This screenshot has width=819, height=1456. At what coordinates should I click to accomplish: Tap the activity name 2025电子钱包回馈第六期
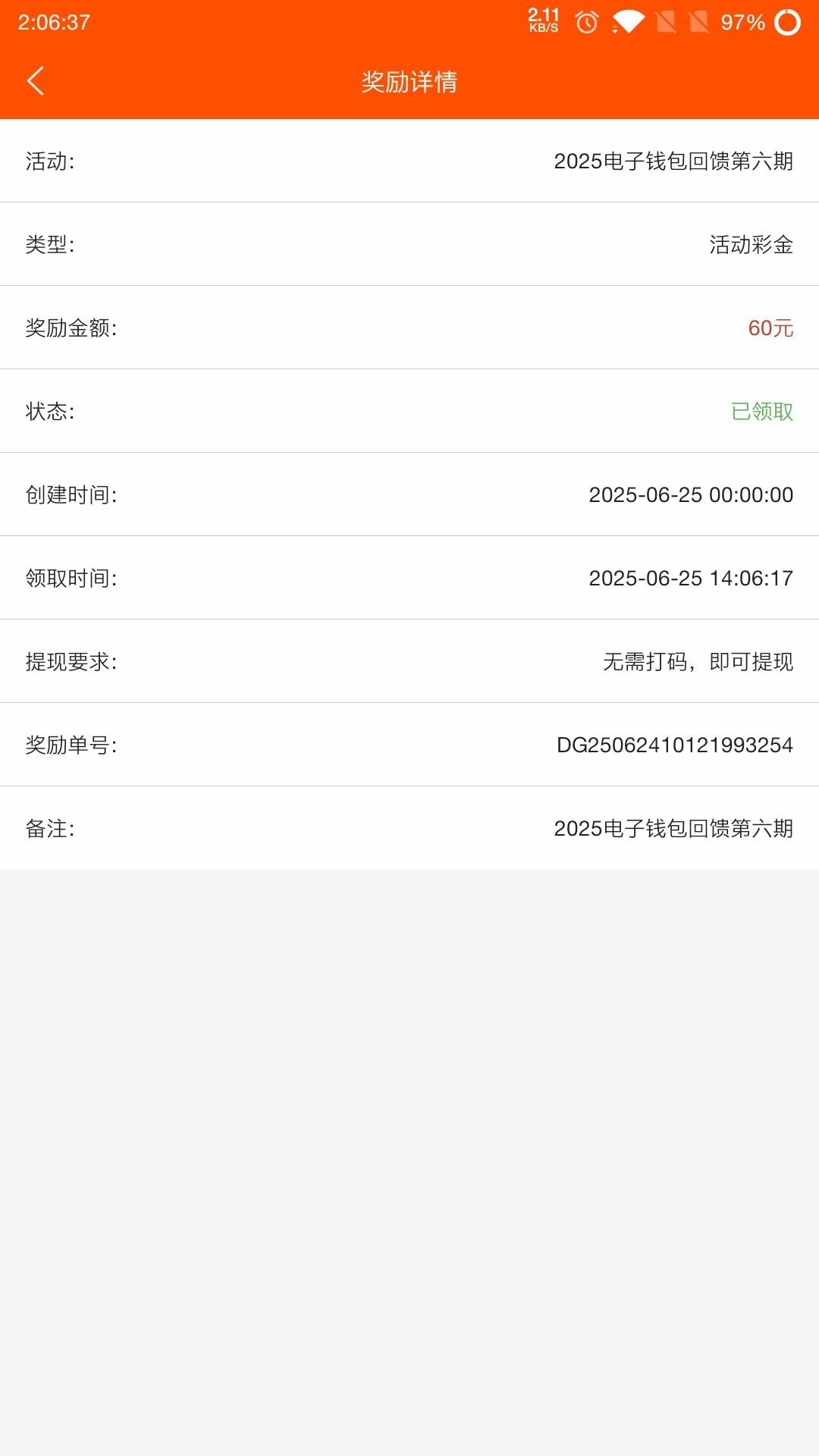(x=673, y=162)
